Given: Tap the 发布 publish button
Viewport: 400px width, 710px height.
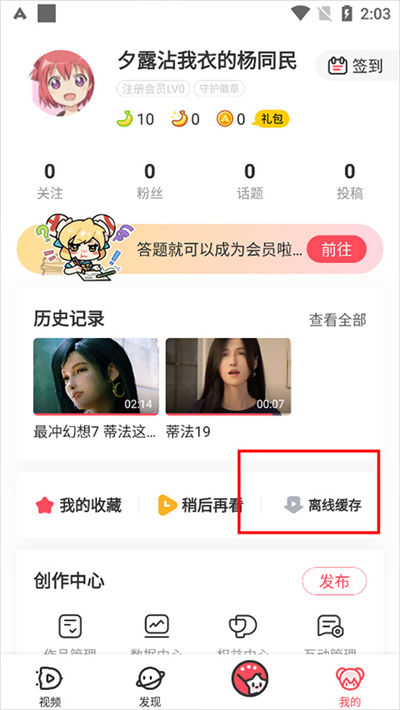Looking at the screenshot, I should pyautogui.click(x=334, y=581).
